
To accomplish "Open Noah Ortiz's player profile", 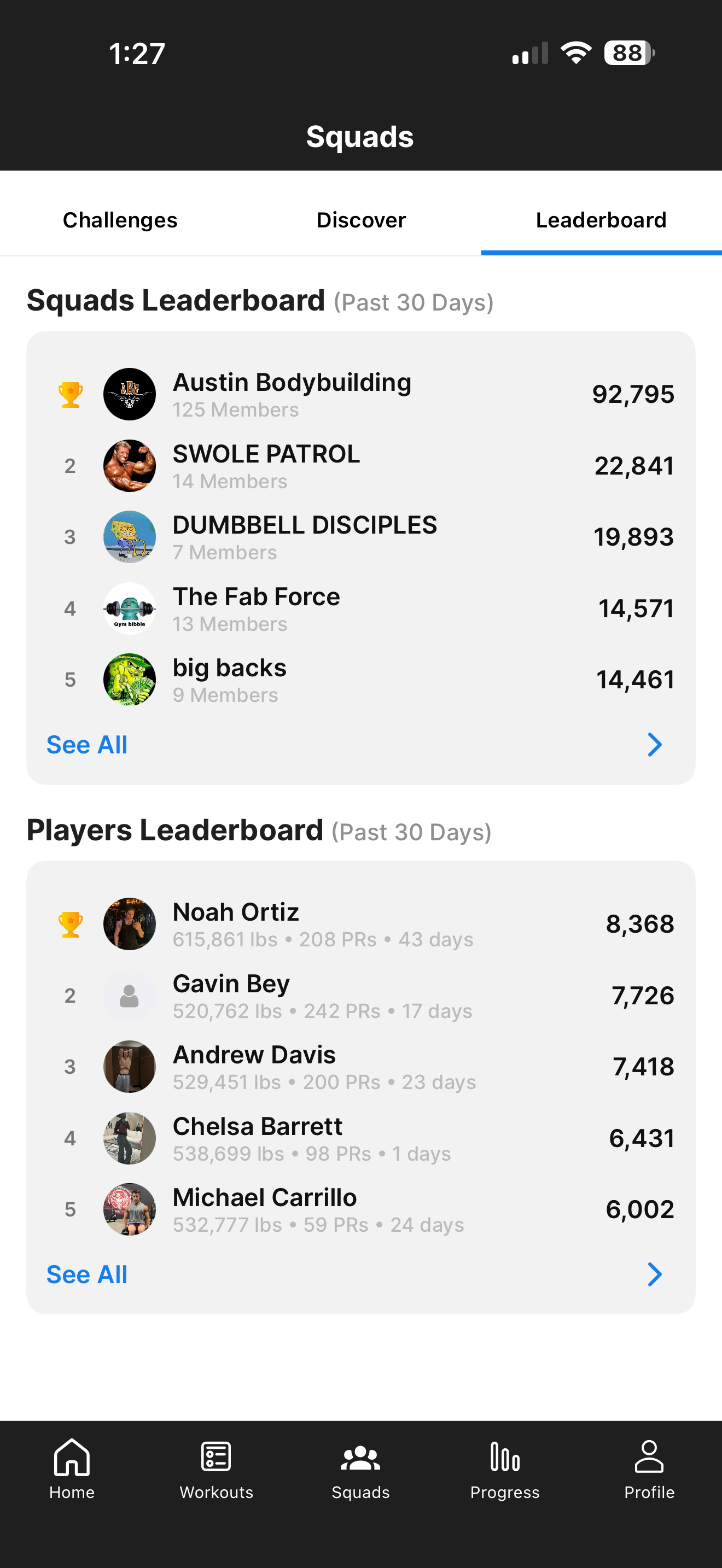I will click(236, 923).
